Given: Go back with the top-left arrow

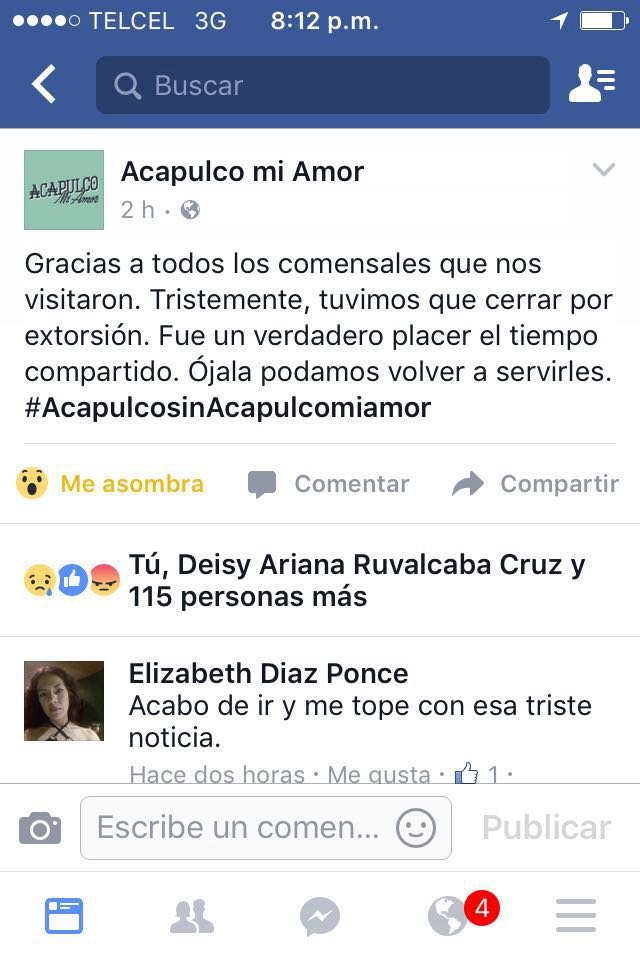Looking at the screenshot, I should (44, 85).
